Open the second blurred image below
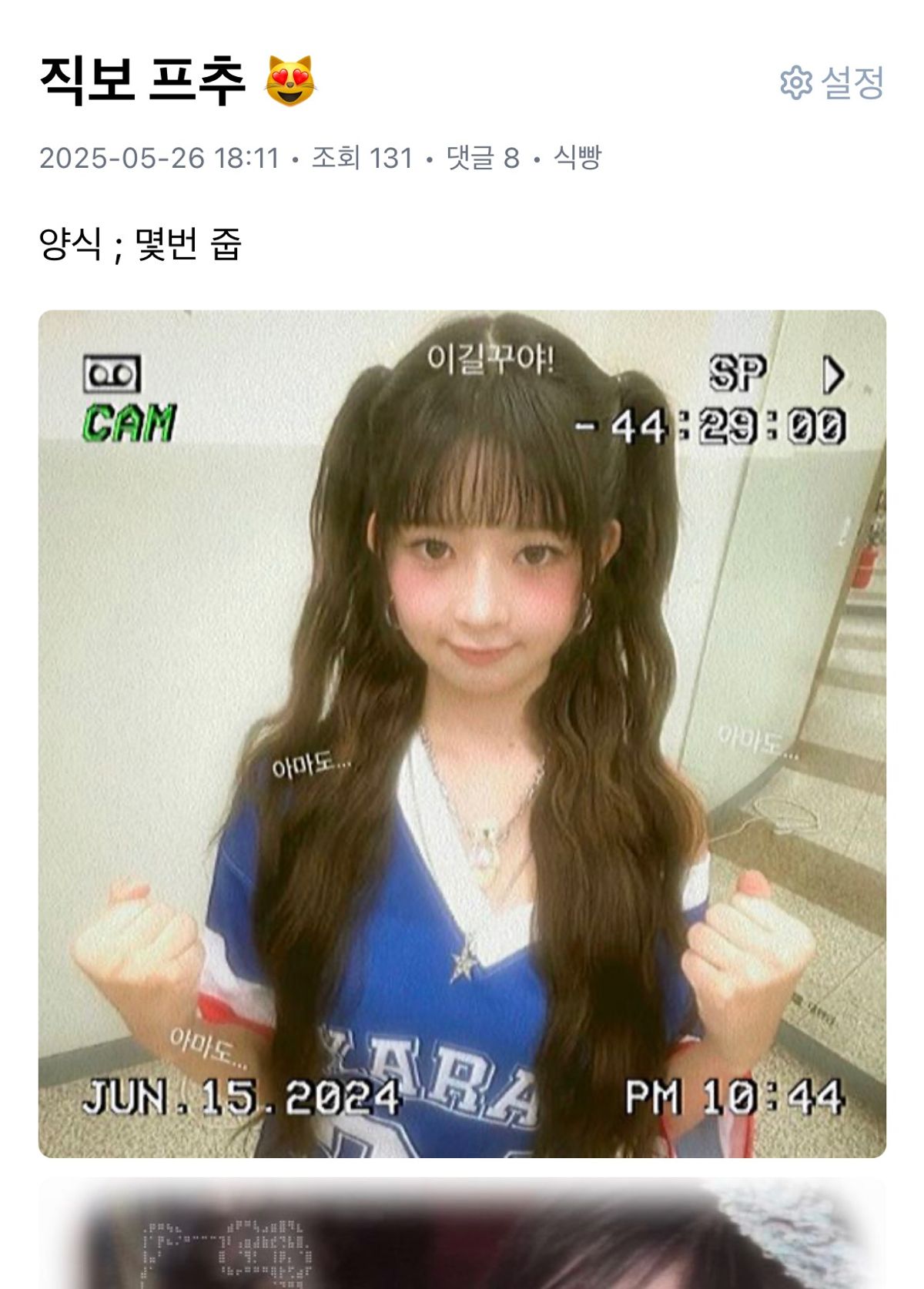The width and height of the screenshot is (924, 1289). [462, 1236]
